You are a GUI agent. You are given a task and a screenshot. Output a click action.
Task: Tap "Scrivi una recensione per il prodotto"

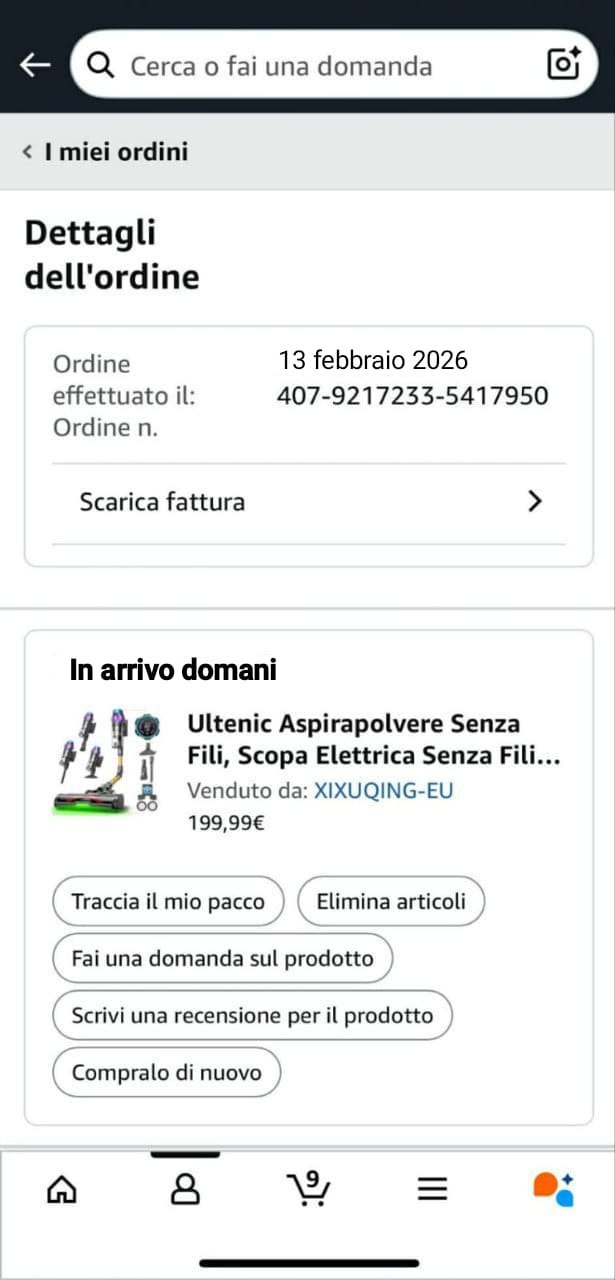click(x=252, y=1016)
